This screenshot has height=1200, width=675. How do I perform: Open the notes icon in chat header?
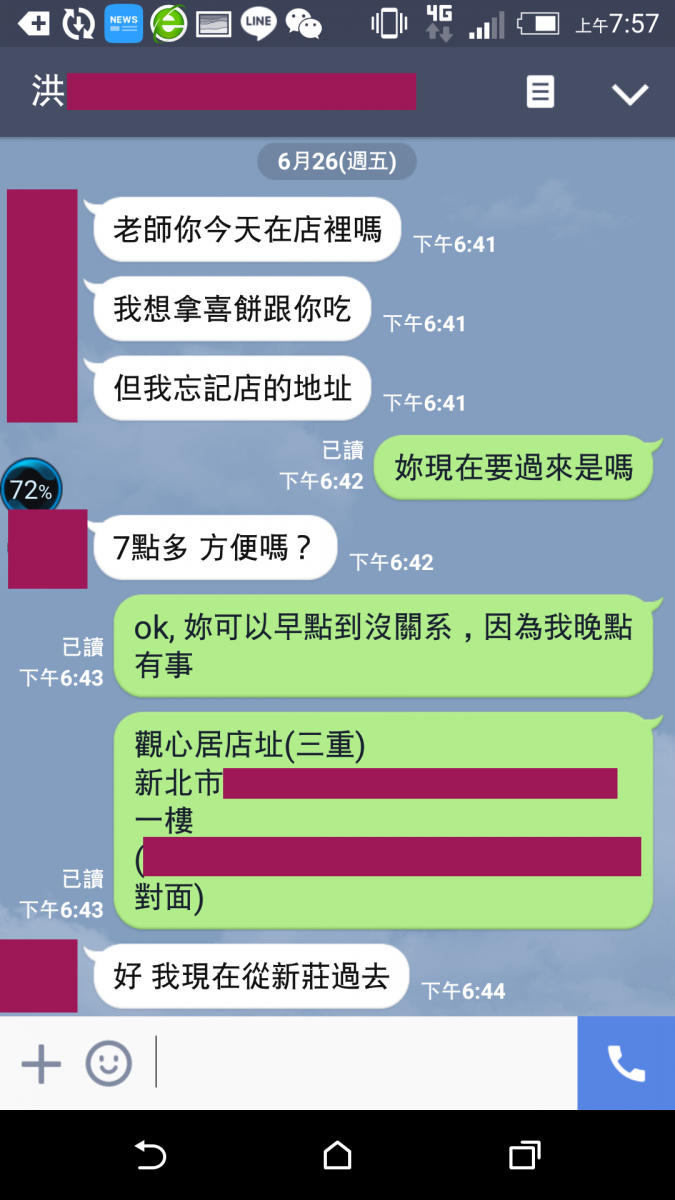point(540,93)
